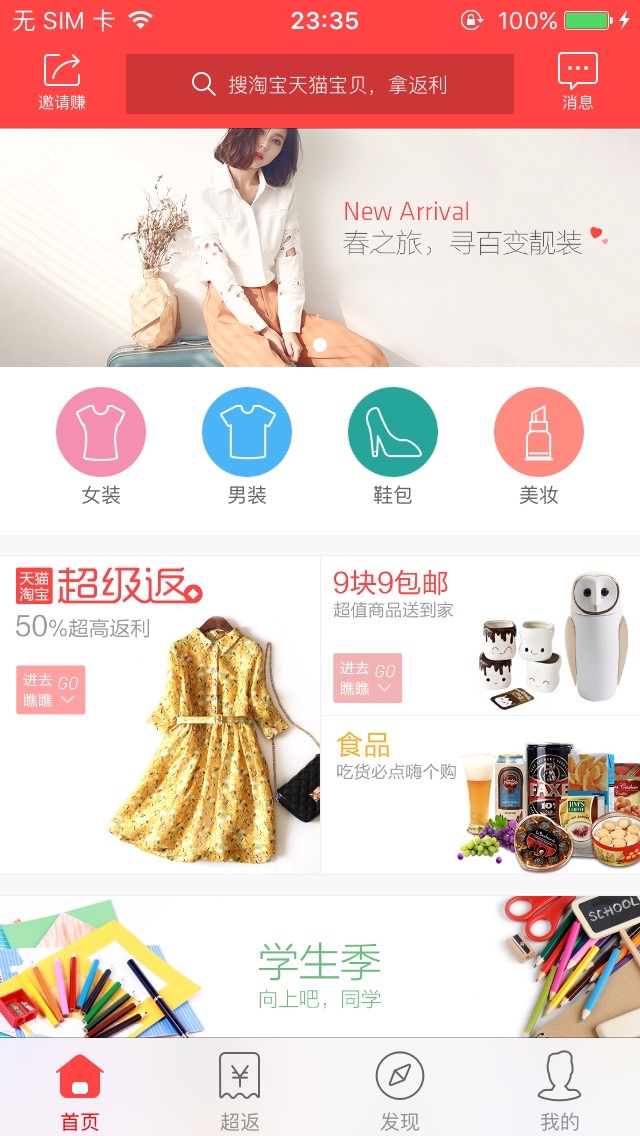Browse the 美妆 category
Viewport: 640px width, 1136px height.
tap(539, 445)
